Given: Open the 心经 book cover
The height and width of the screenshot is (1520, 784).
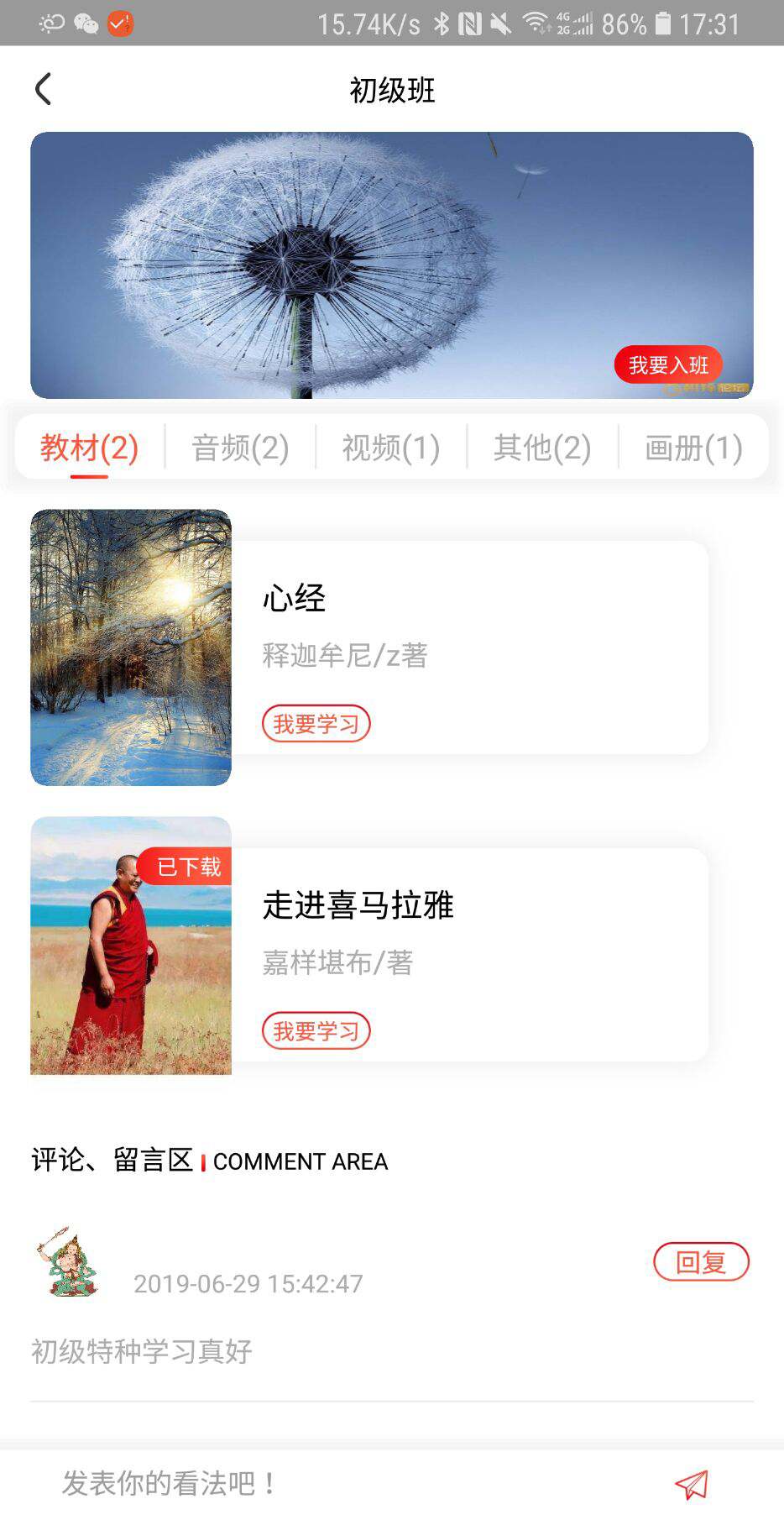Looking at the screenshot, I should tap(131, 647).
